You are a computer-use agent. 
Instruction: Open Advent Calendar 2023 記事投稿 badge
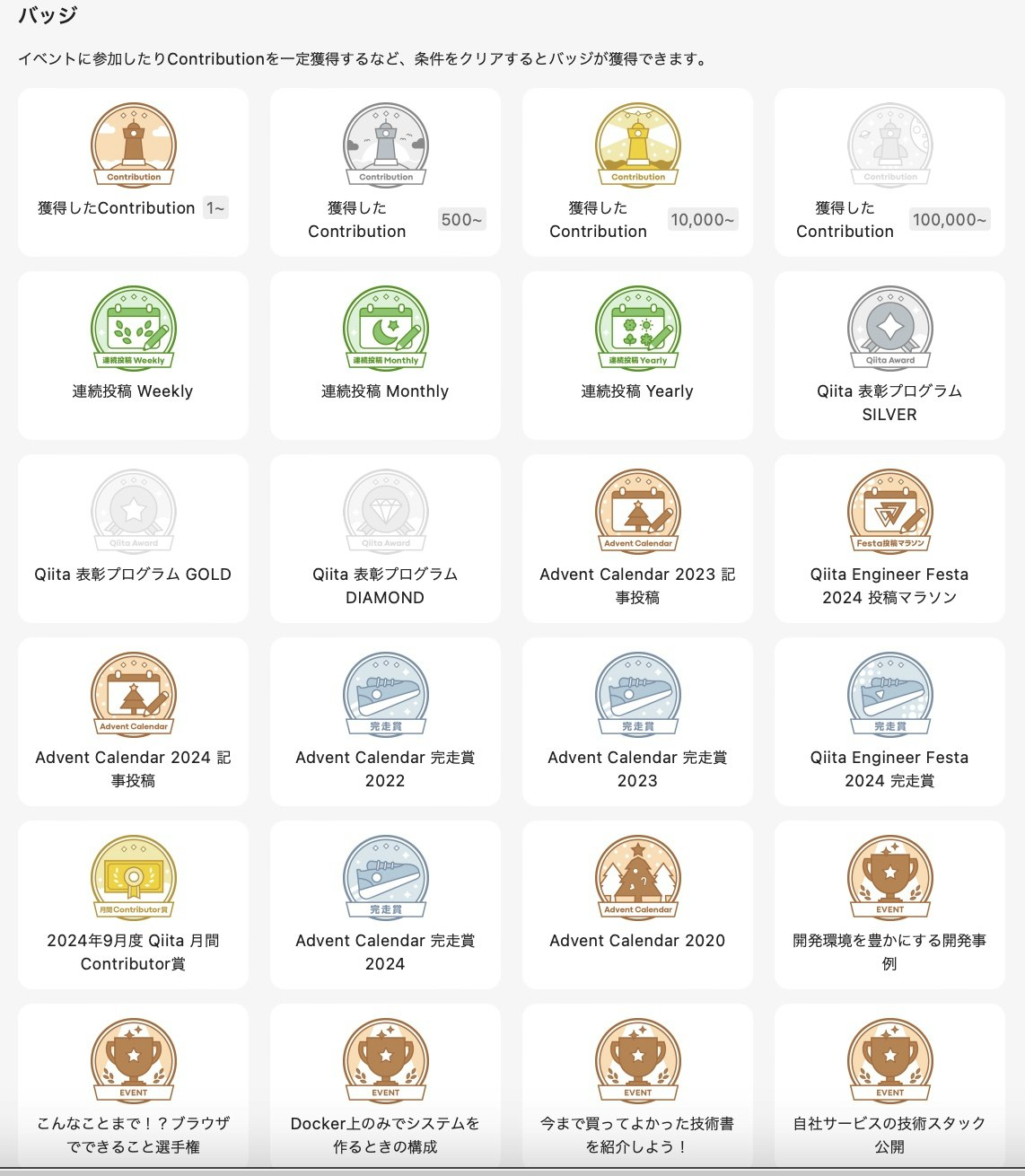[x=637, y=538]
